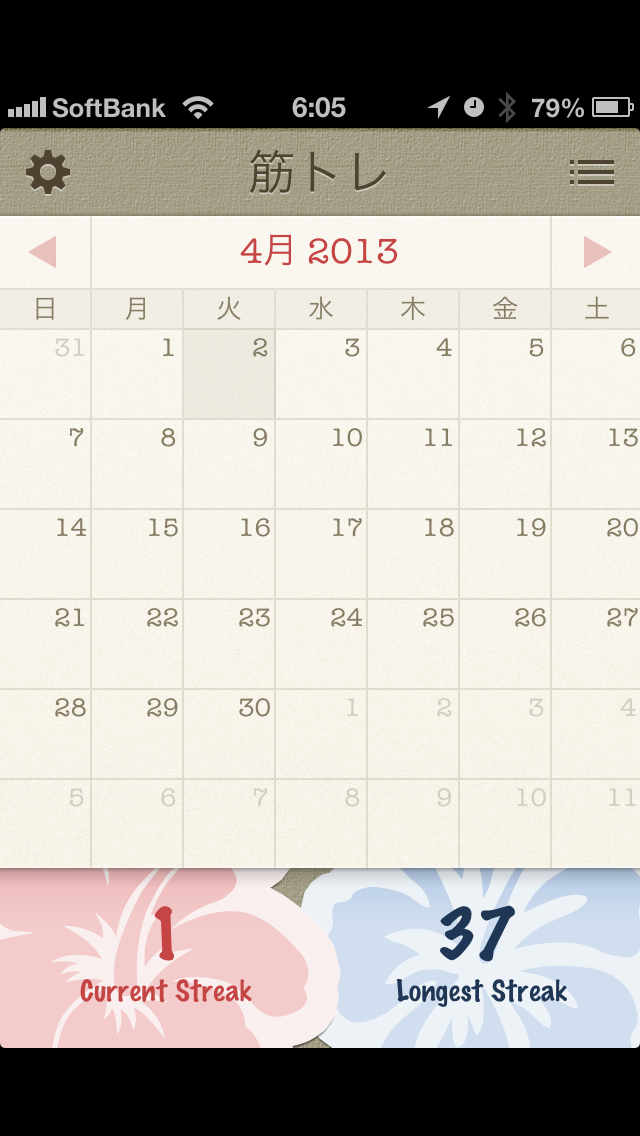Choose April 5 on the calendar
640x1136 pixels.
point(505,374)
